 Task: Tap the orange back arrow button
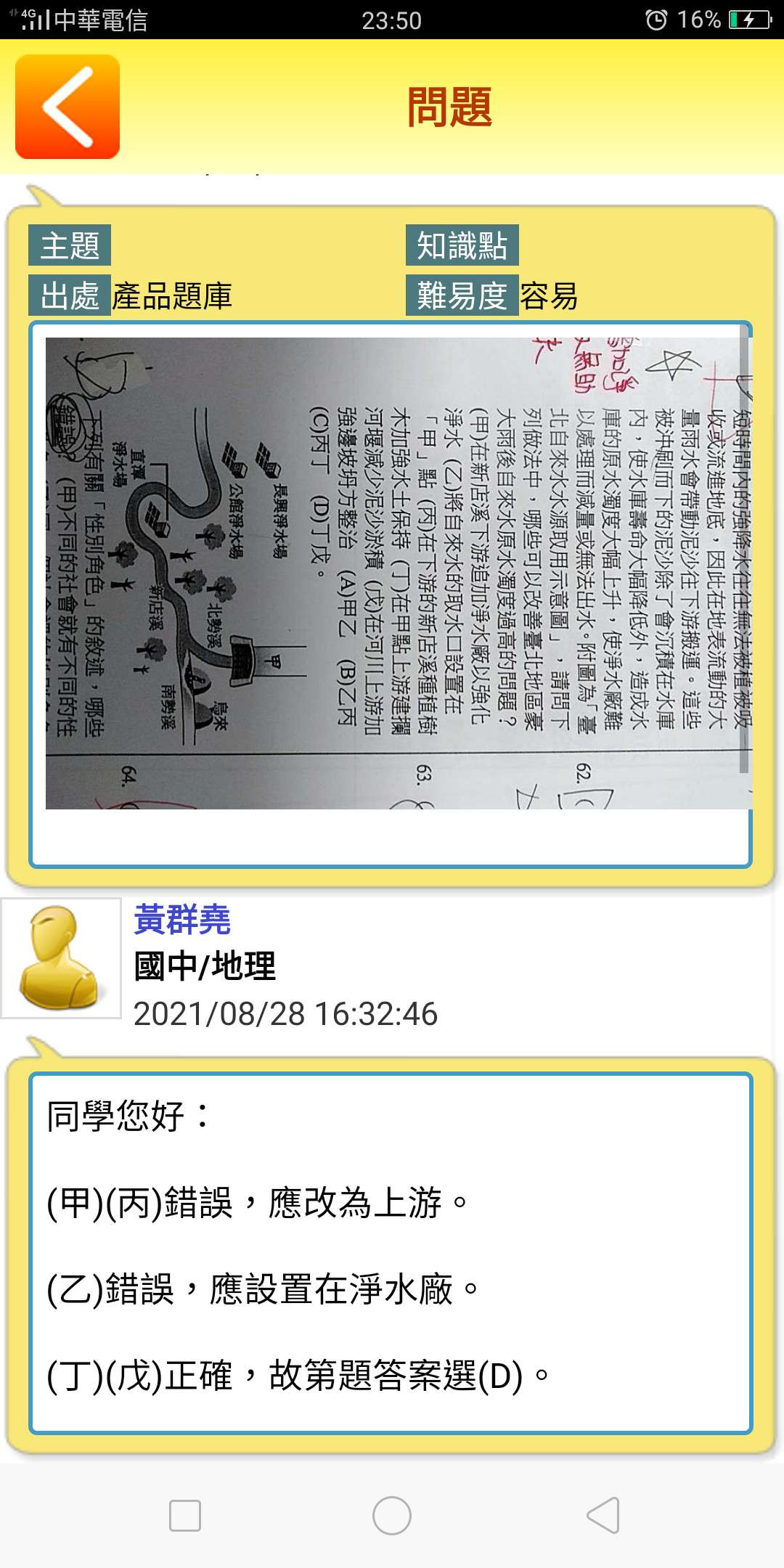tap(68, 107)
